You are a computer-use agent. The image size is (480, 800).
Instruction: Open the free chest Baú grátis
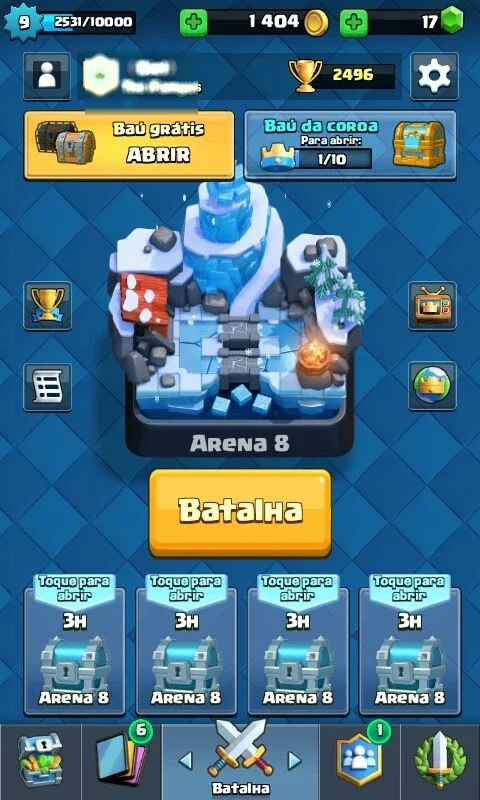coord(129,145)
